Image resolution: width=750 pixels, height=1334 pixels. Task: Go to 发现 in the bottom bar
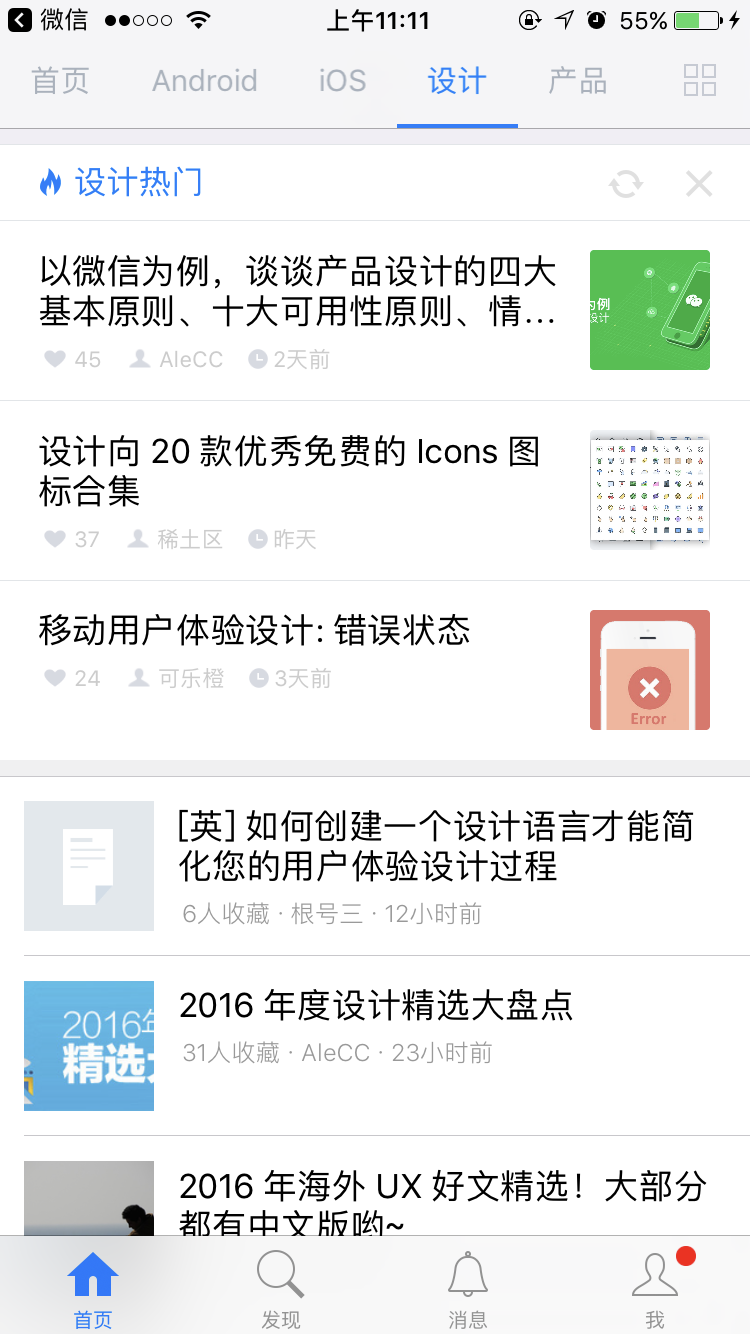coord(281,1290)
